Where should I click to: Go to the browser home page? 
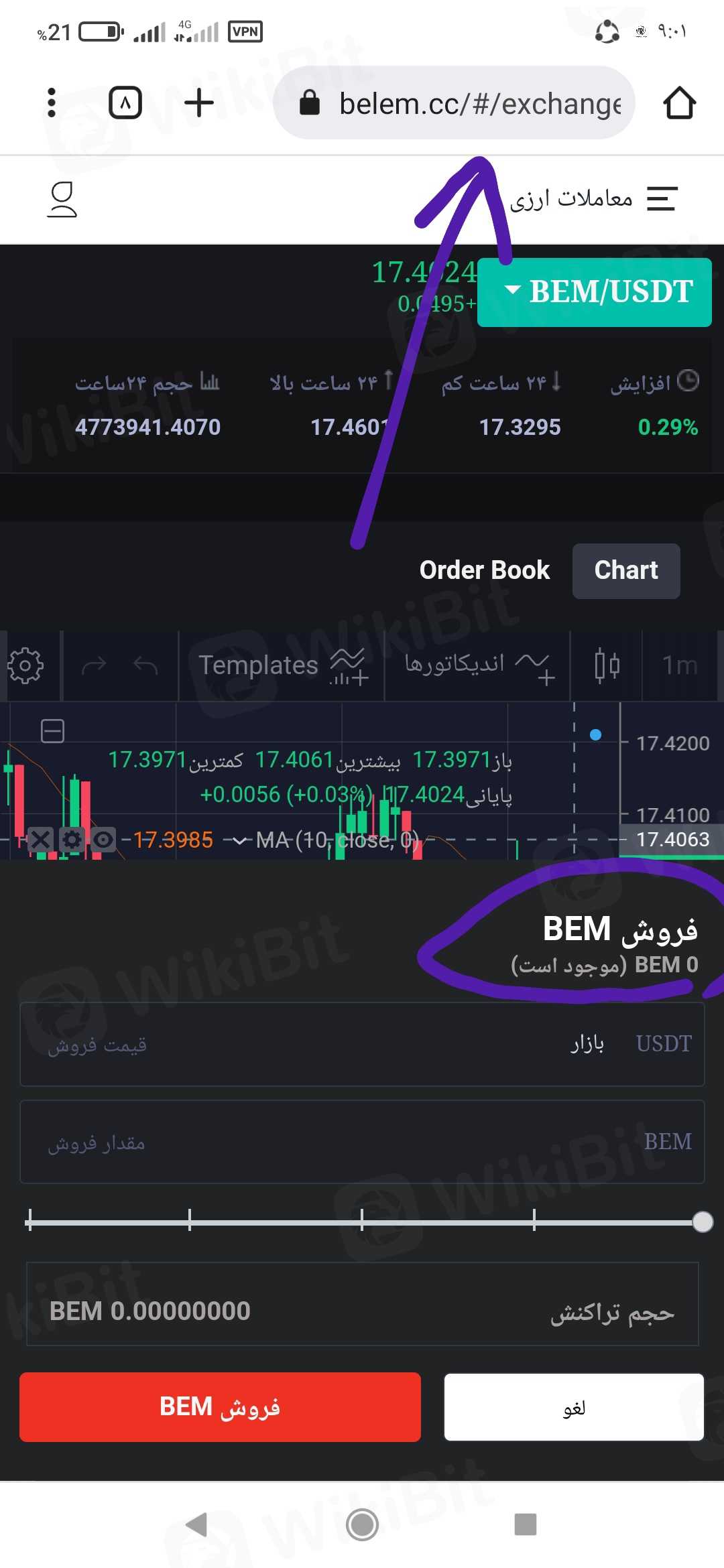click(x=679, y=103)
